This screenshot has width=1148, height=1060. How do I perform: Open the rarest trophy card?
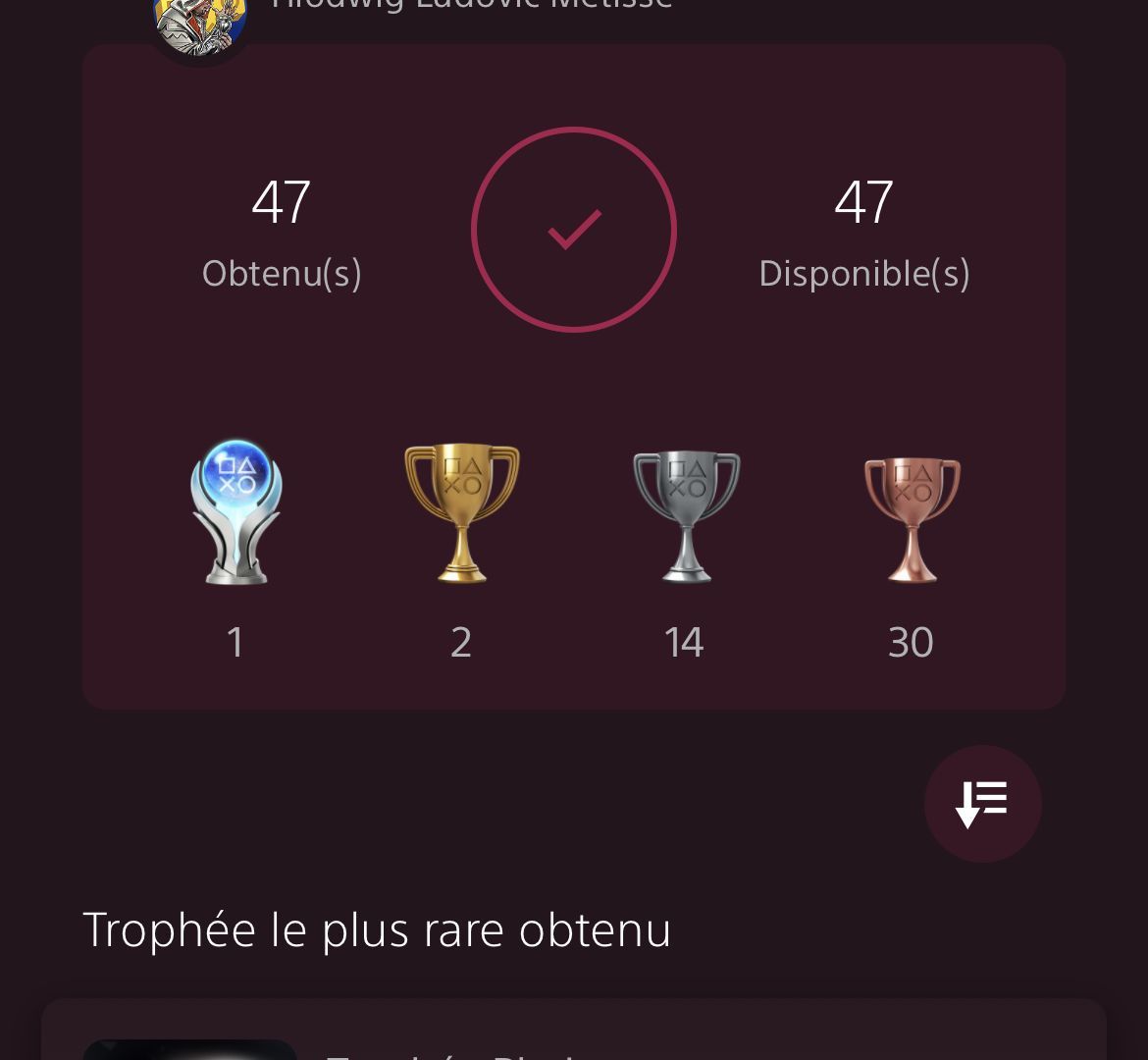coord(573,1033)
